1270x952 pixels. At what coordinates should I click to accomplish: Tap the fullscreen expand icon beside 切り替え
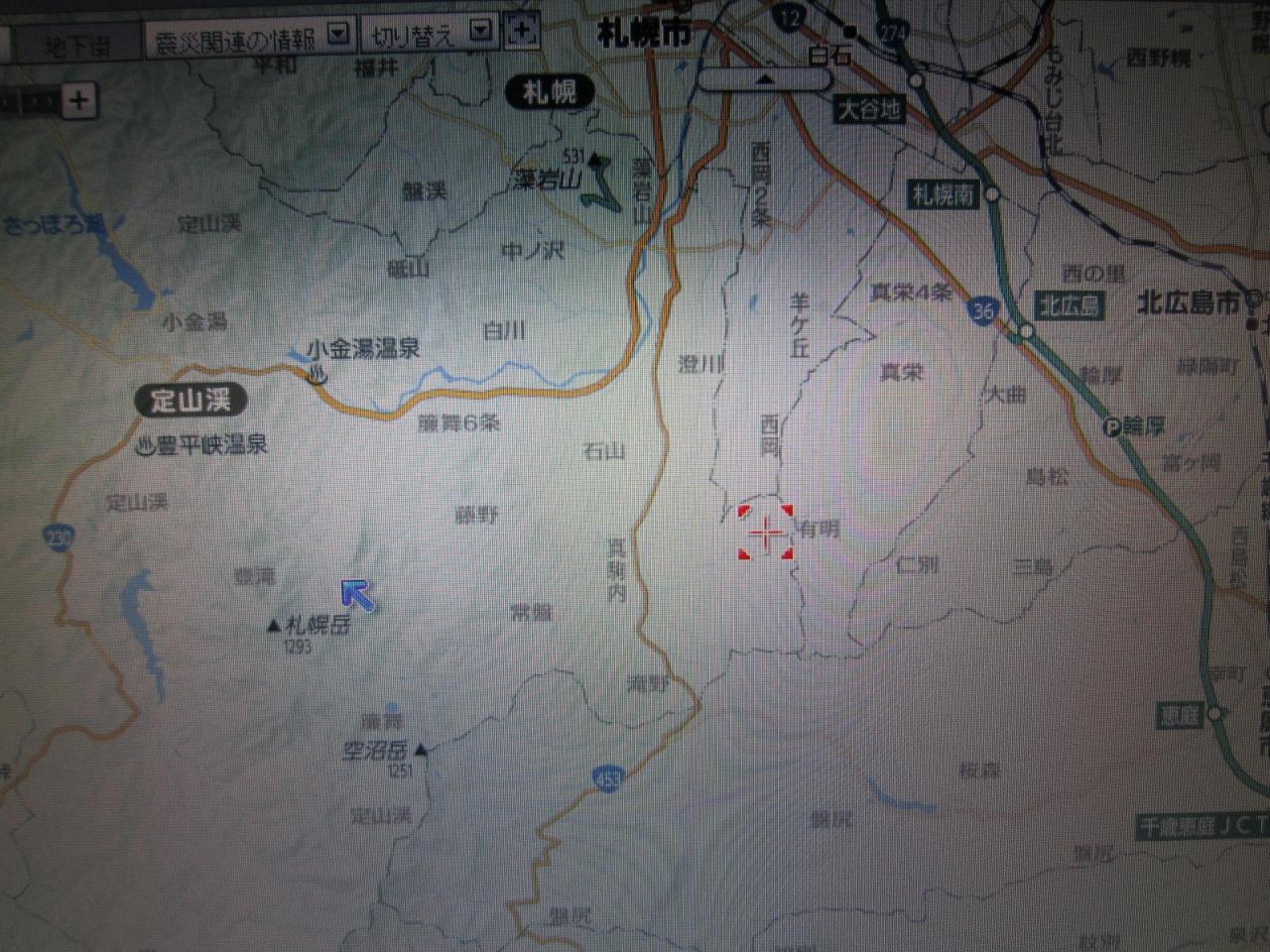point(522,29)
